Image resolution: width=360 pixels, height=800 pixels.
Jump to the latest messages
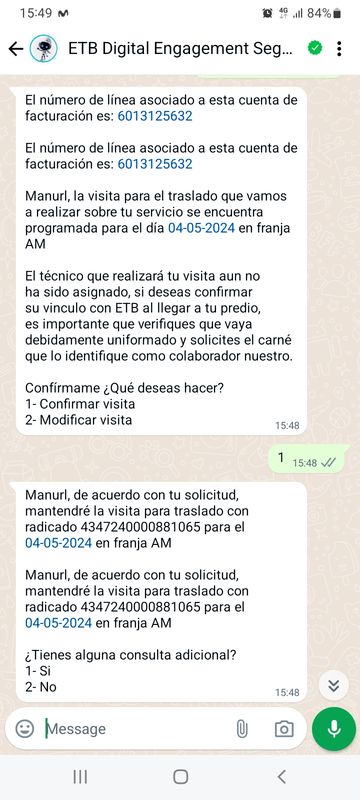(333, 685)
